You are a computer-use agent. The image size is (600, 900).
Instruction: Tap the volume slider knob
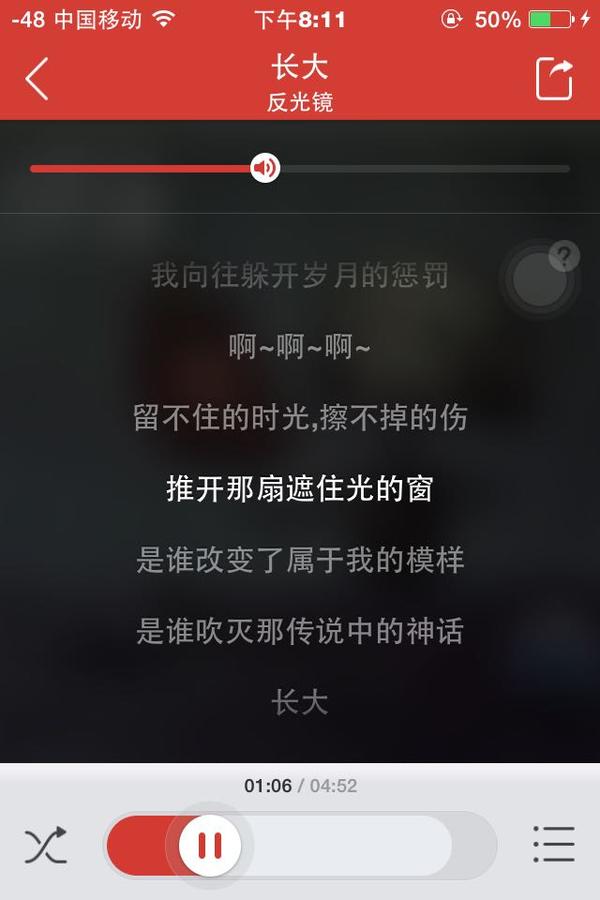coord(265,168)
